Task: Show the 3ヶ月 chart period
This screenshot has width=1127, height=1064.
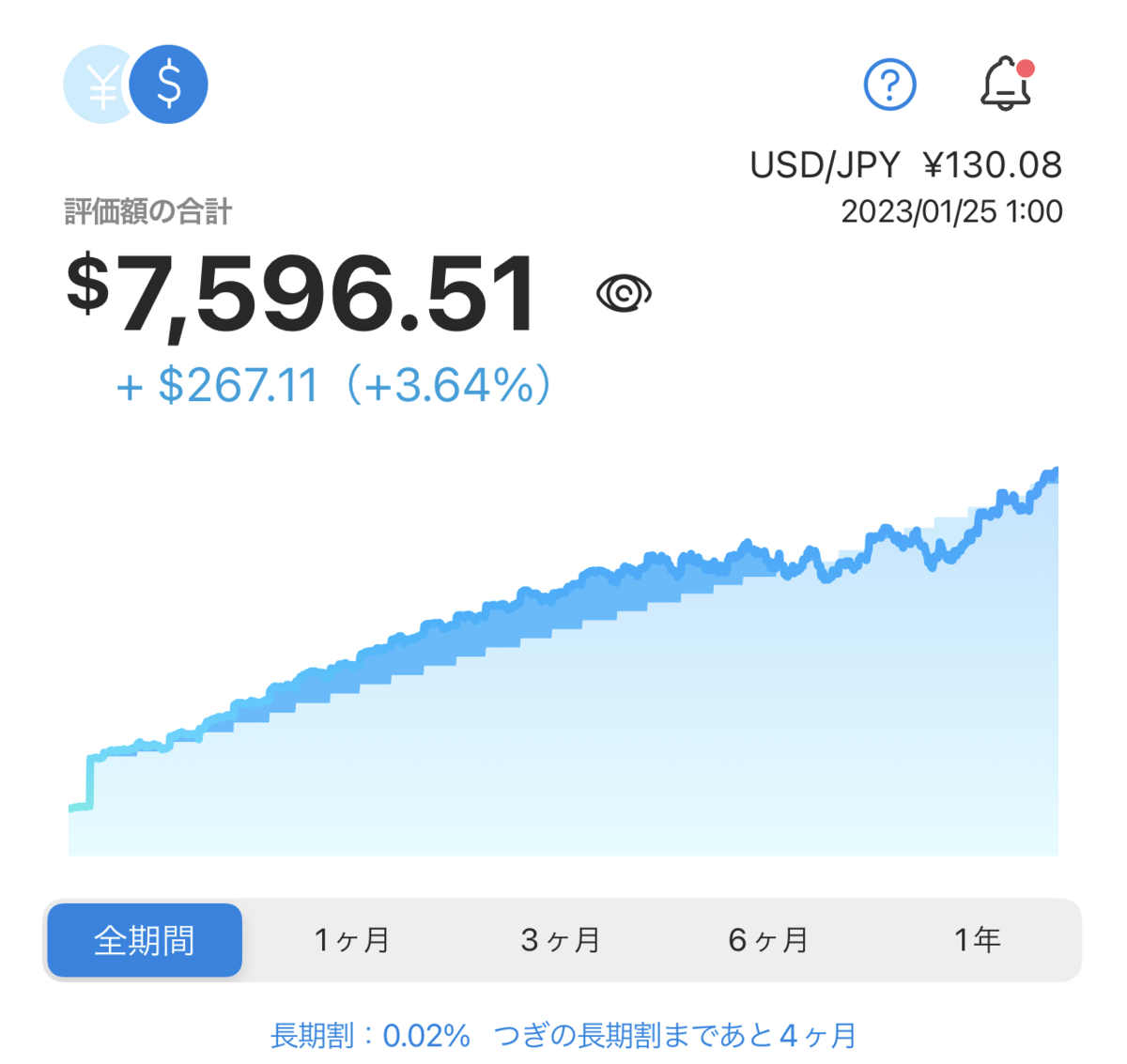Action: [x=561, y=940]
